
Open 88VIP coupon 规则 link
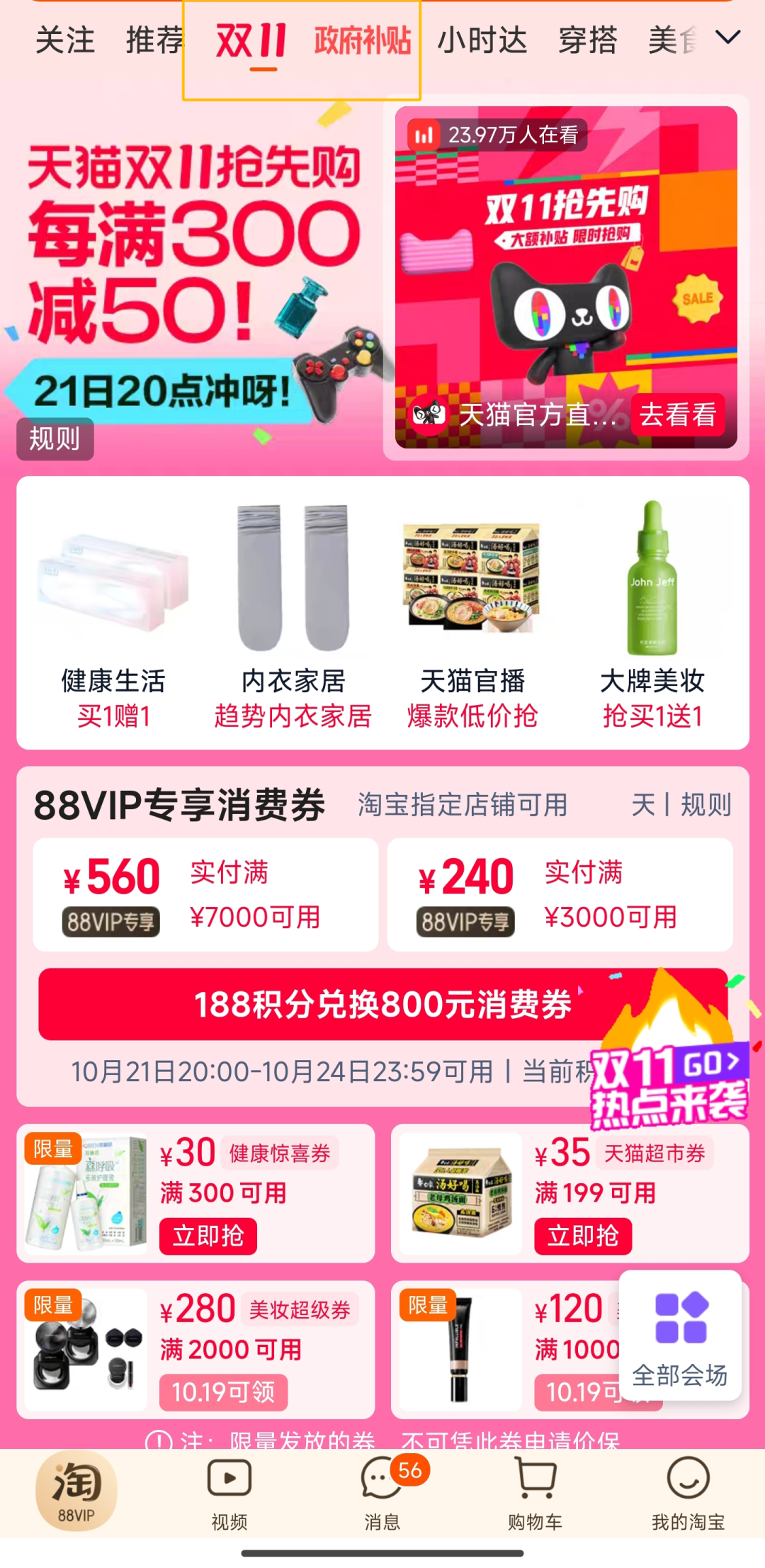[705, 805]
